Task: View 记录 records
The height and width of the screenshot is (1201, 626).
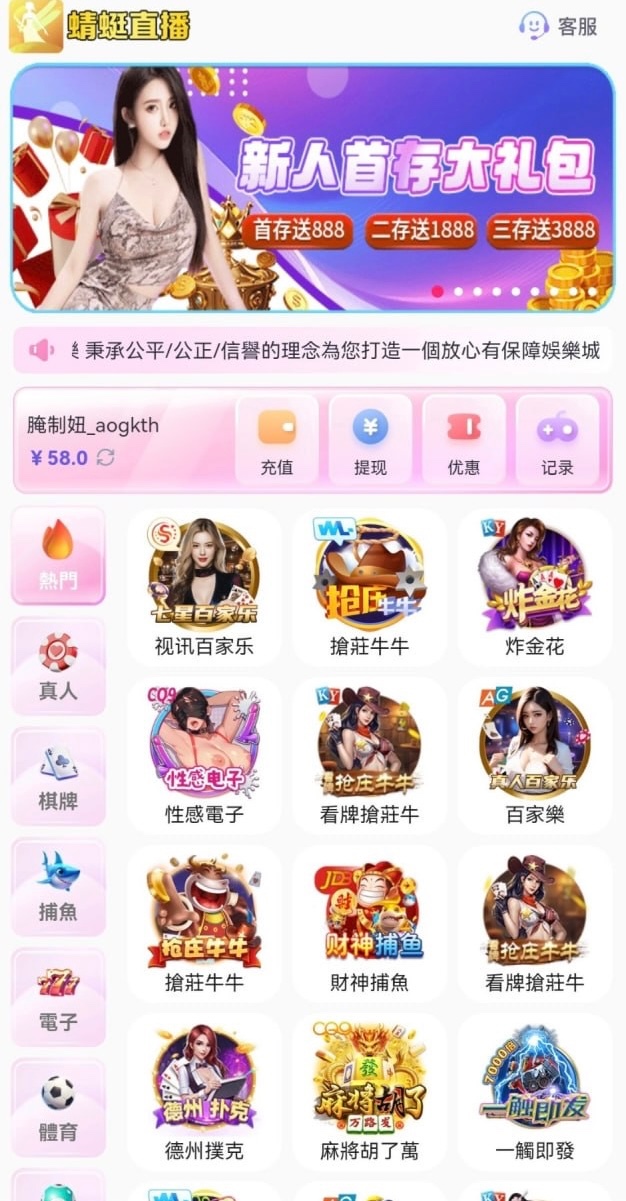Action: [557, 440]
